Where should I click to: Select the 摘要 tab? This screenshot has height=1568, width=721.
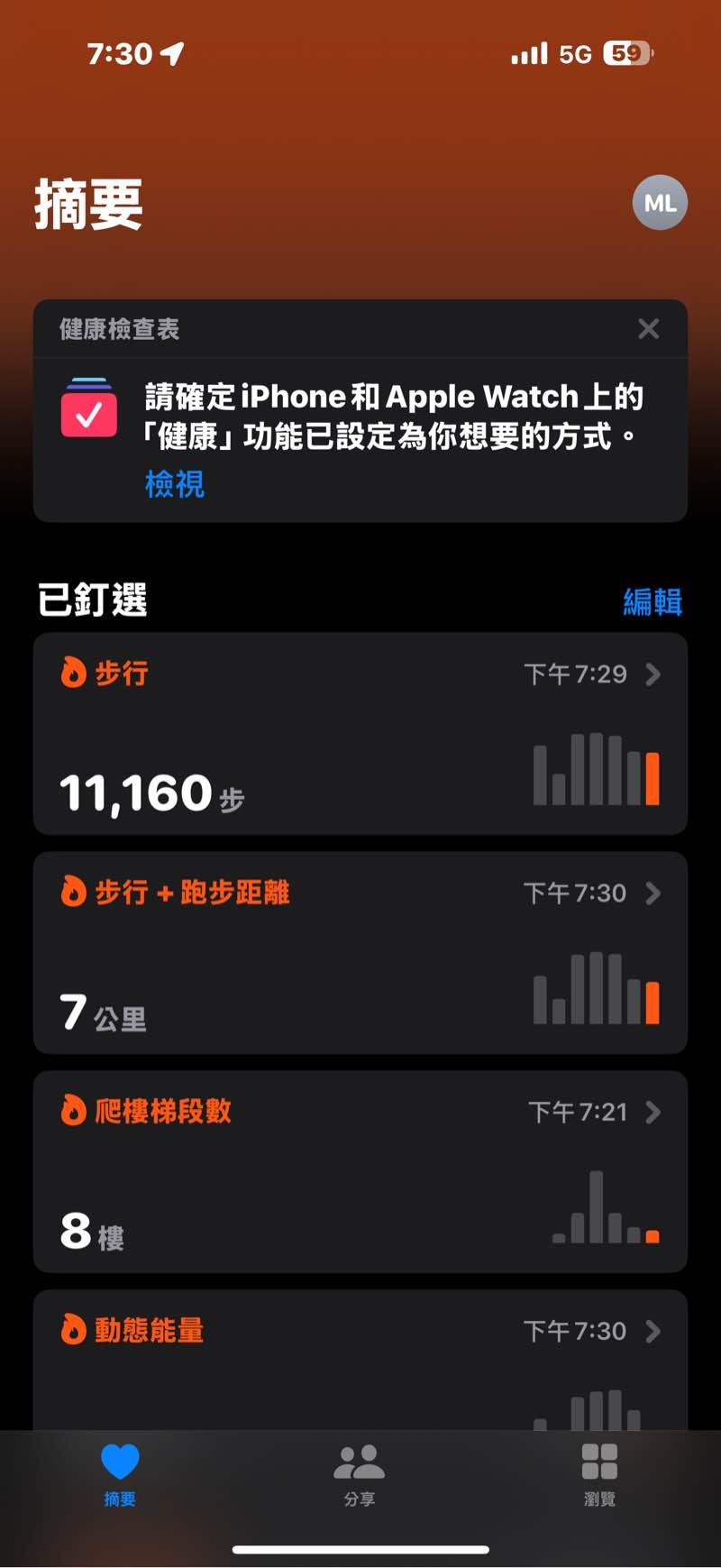tap(120, 1473)
